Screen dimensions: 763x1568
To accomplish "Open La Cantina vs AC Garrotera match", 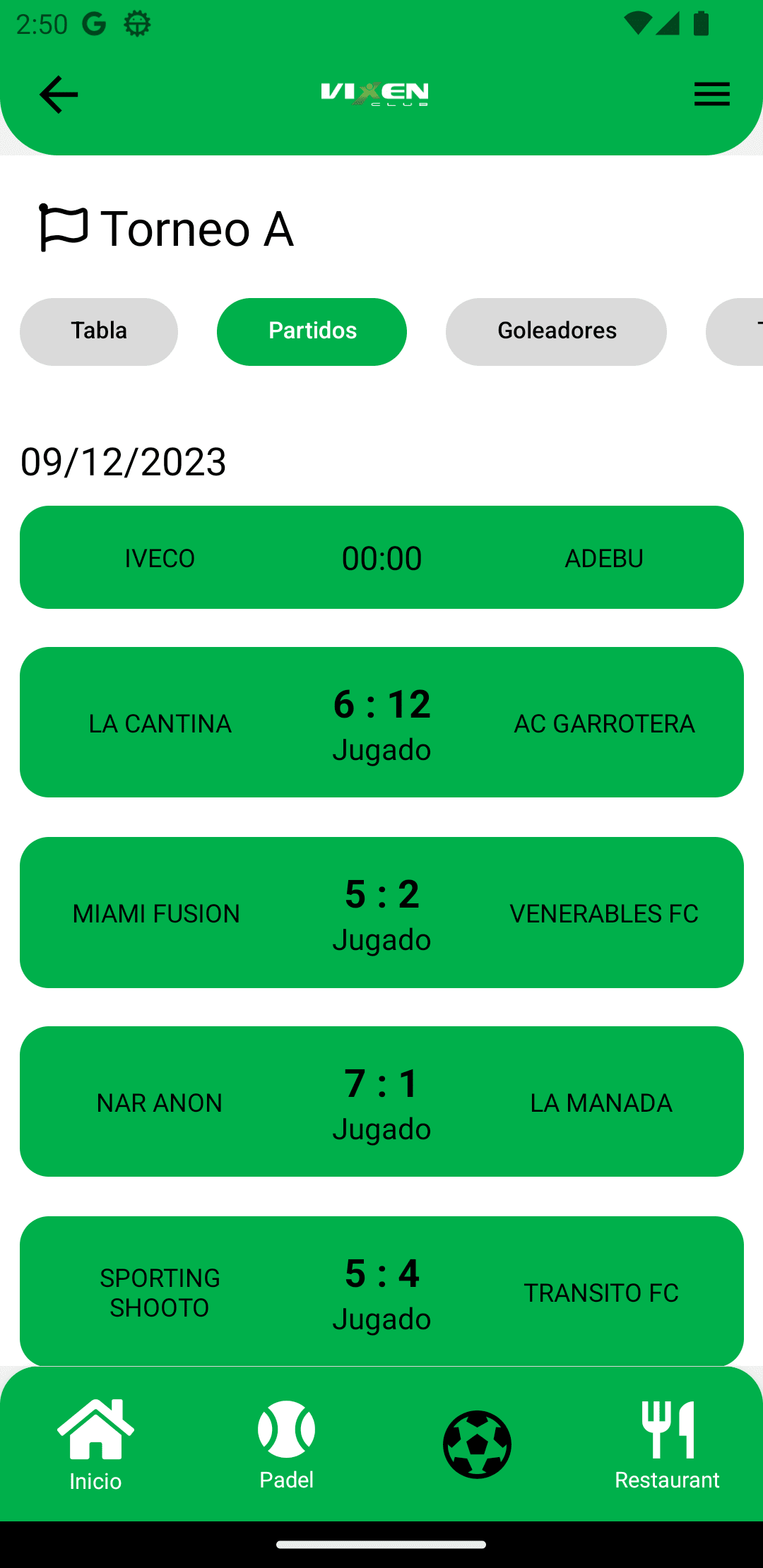I will (x=381, y=723).
